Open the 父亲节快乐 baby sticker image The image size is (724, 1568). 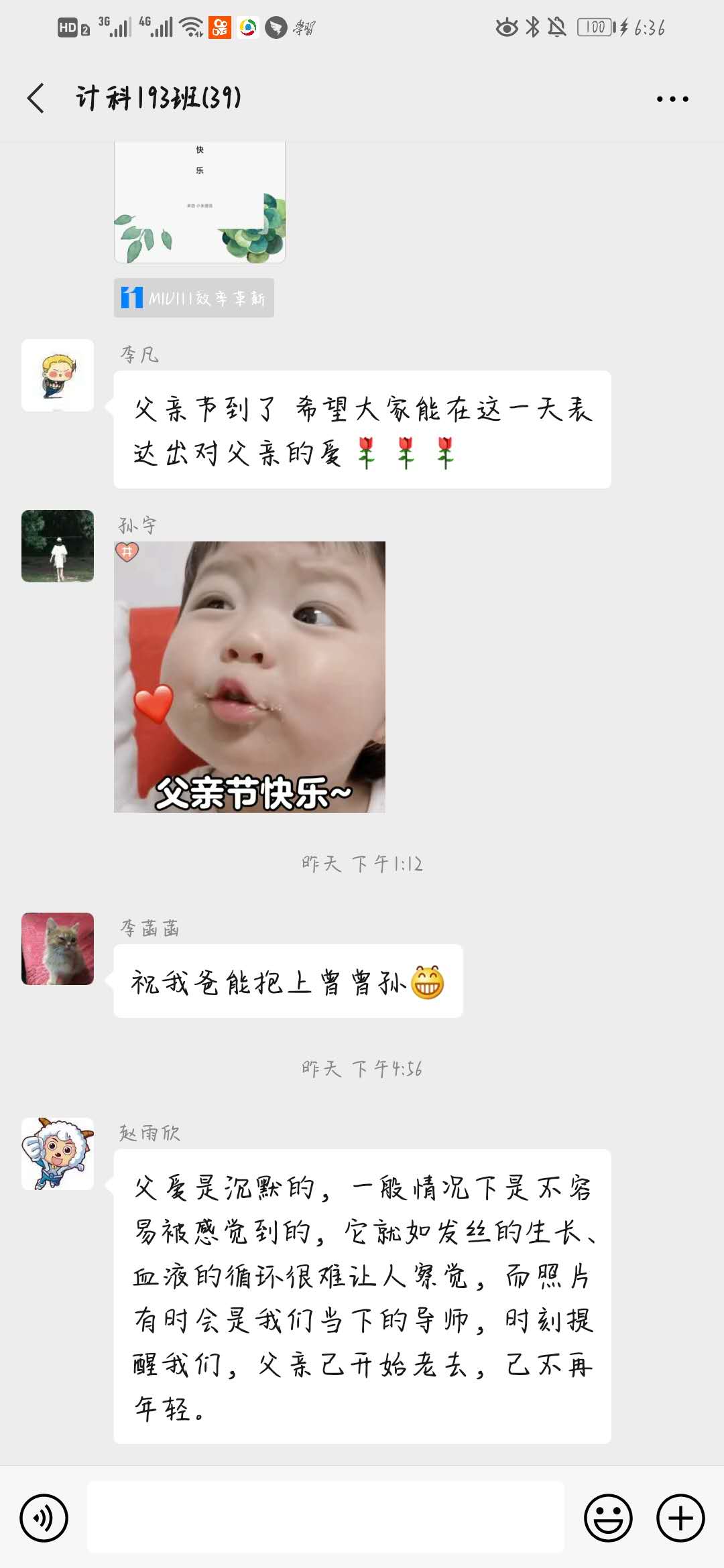(249, 677)
